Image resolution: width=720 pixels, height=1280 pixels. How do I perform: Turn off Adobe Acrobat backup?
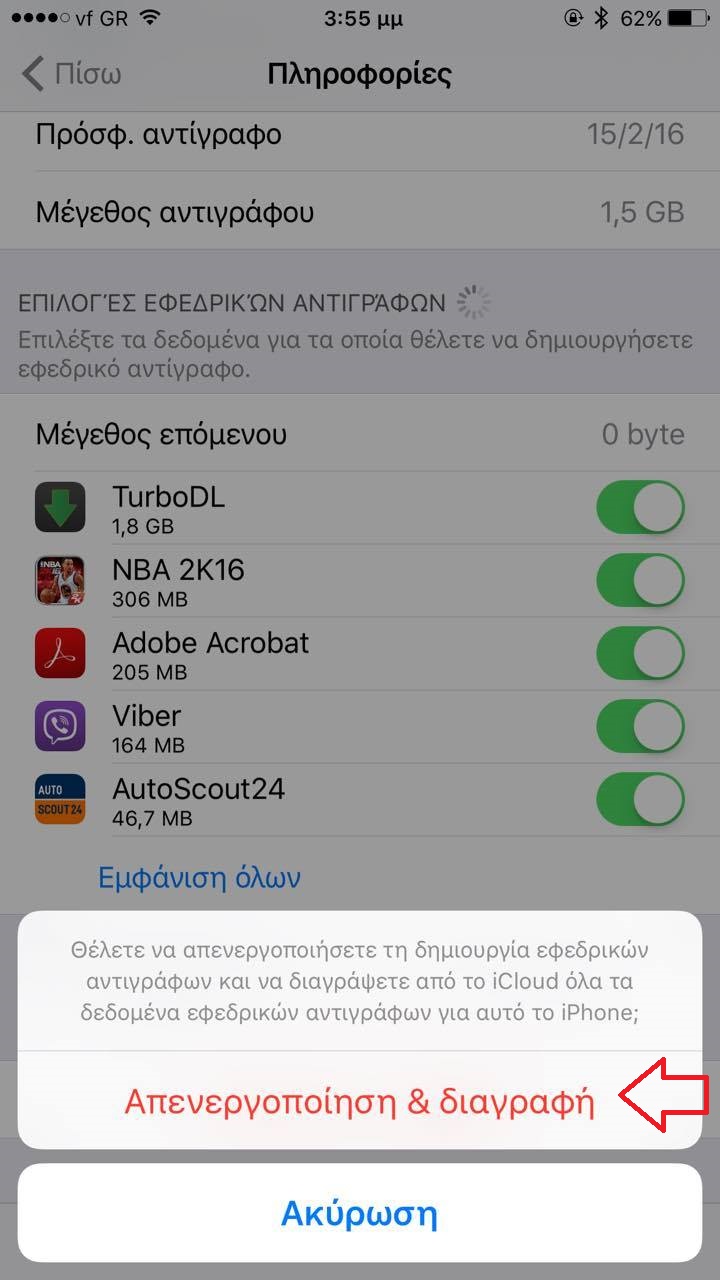[x=641, y=653]
